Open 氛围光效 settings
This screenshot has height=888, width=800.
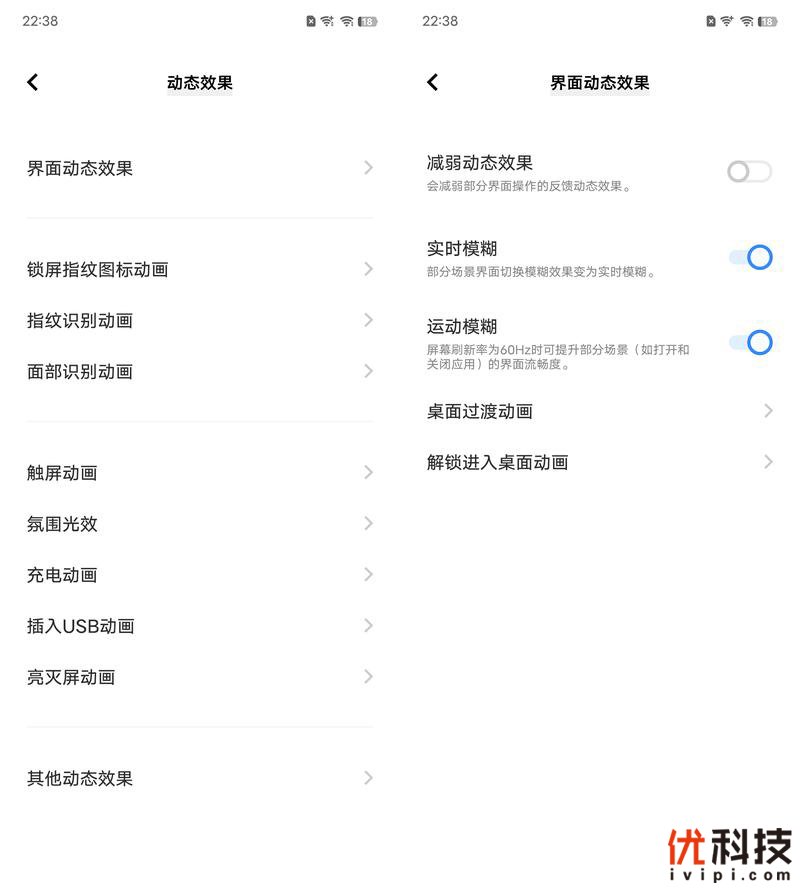pyautogui.click(x=200, y=523)
